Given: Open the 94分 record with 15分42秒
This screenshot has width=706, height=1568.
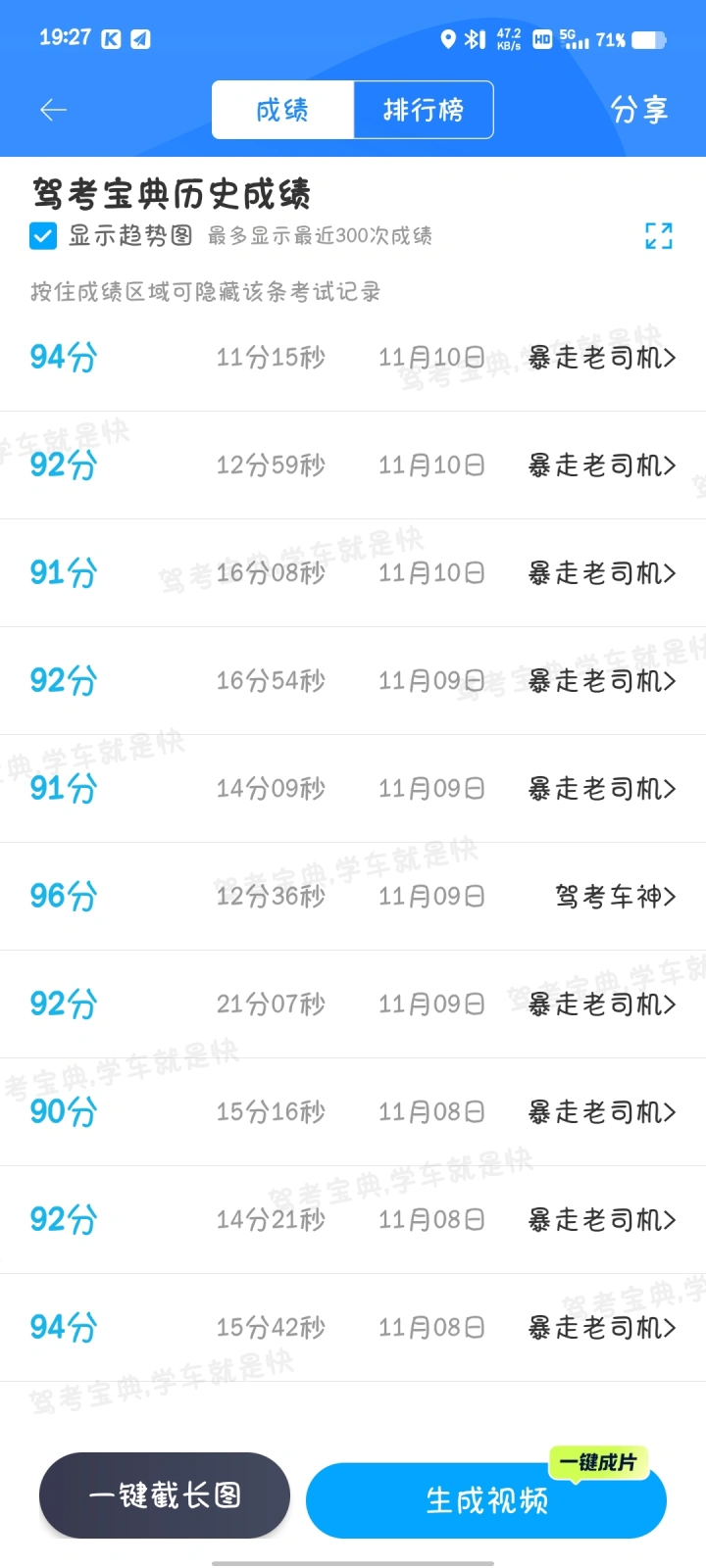Looking at the screenshot, I should (353, 1328).
